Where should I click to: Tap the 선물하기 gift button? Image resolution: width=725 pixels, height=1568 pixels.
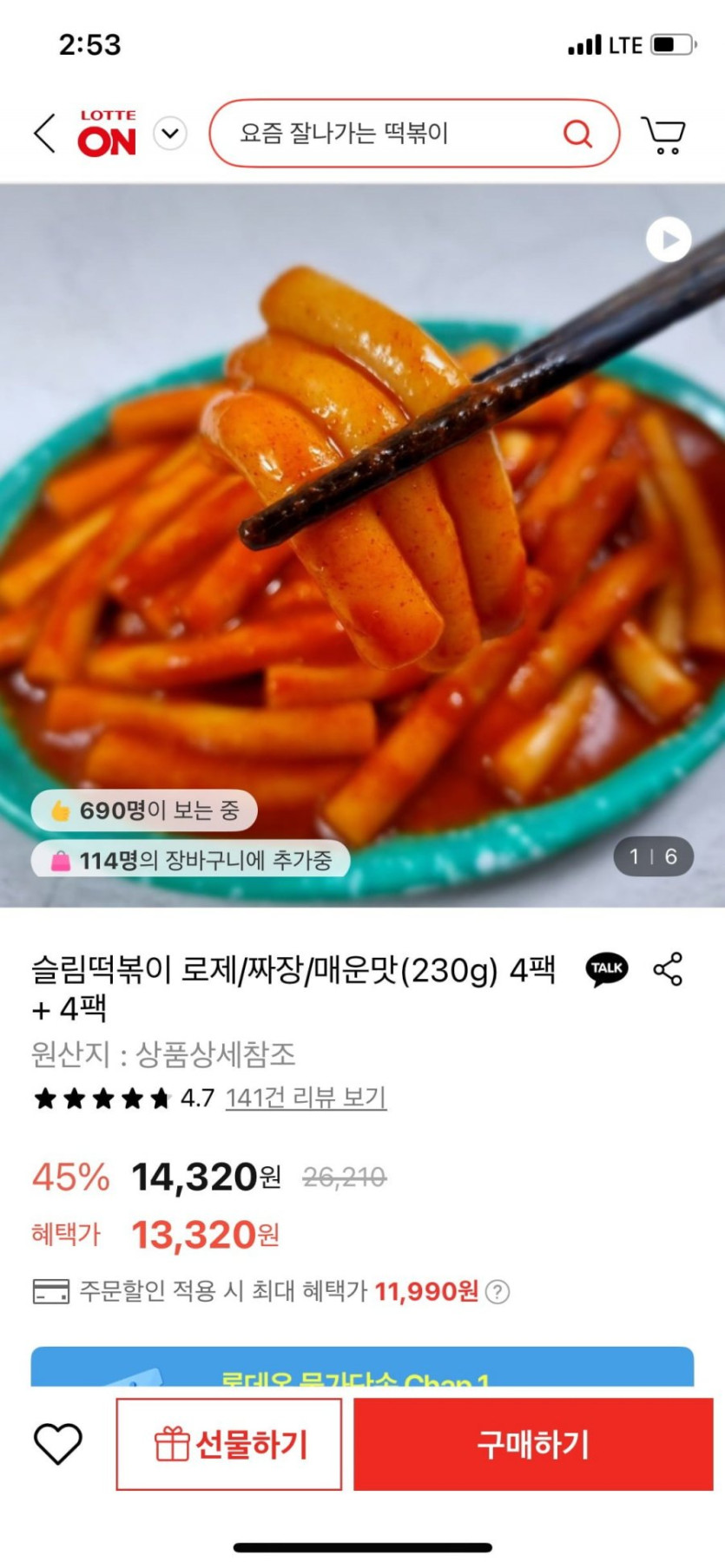[x=229, y=1445]
